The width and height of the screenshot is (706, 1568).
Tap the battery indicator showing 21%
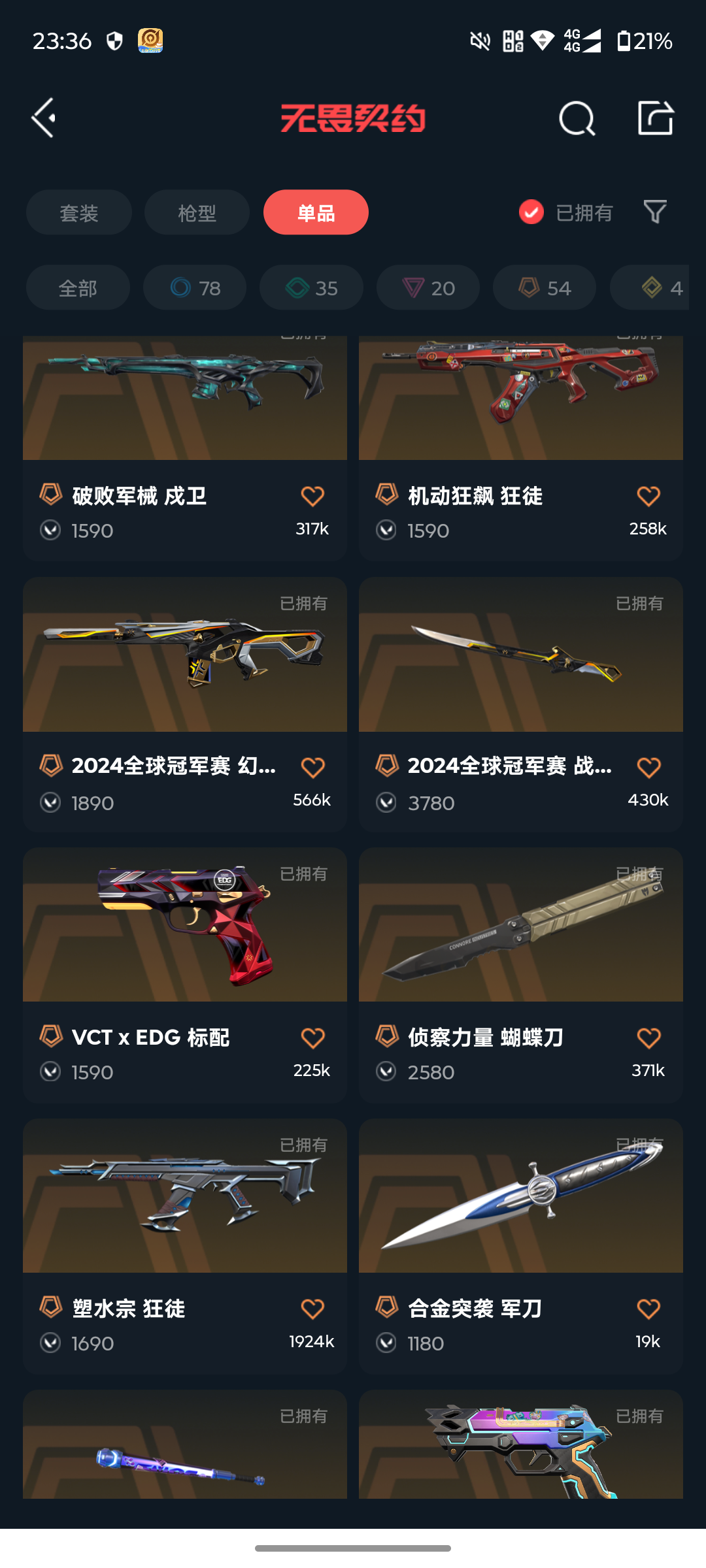coord(647,41)
